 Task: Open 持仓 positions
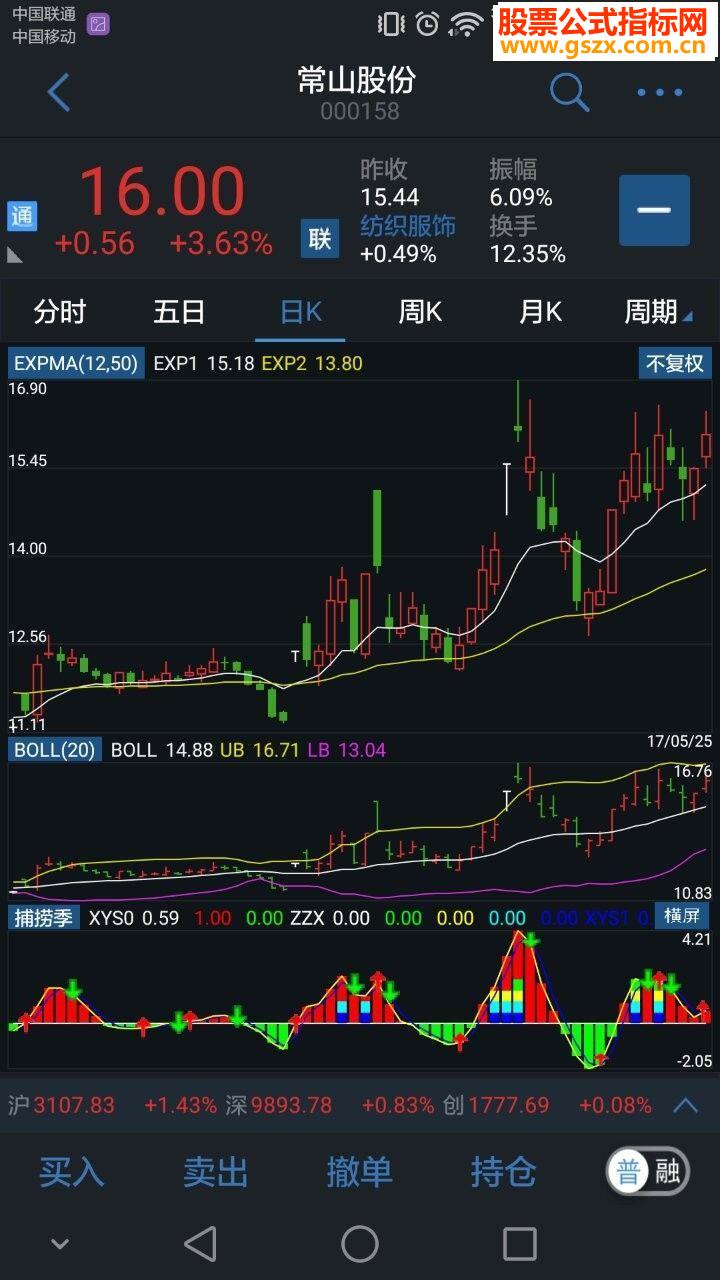tap(503, 1172)
